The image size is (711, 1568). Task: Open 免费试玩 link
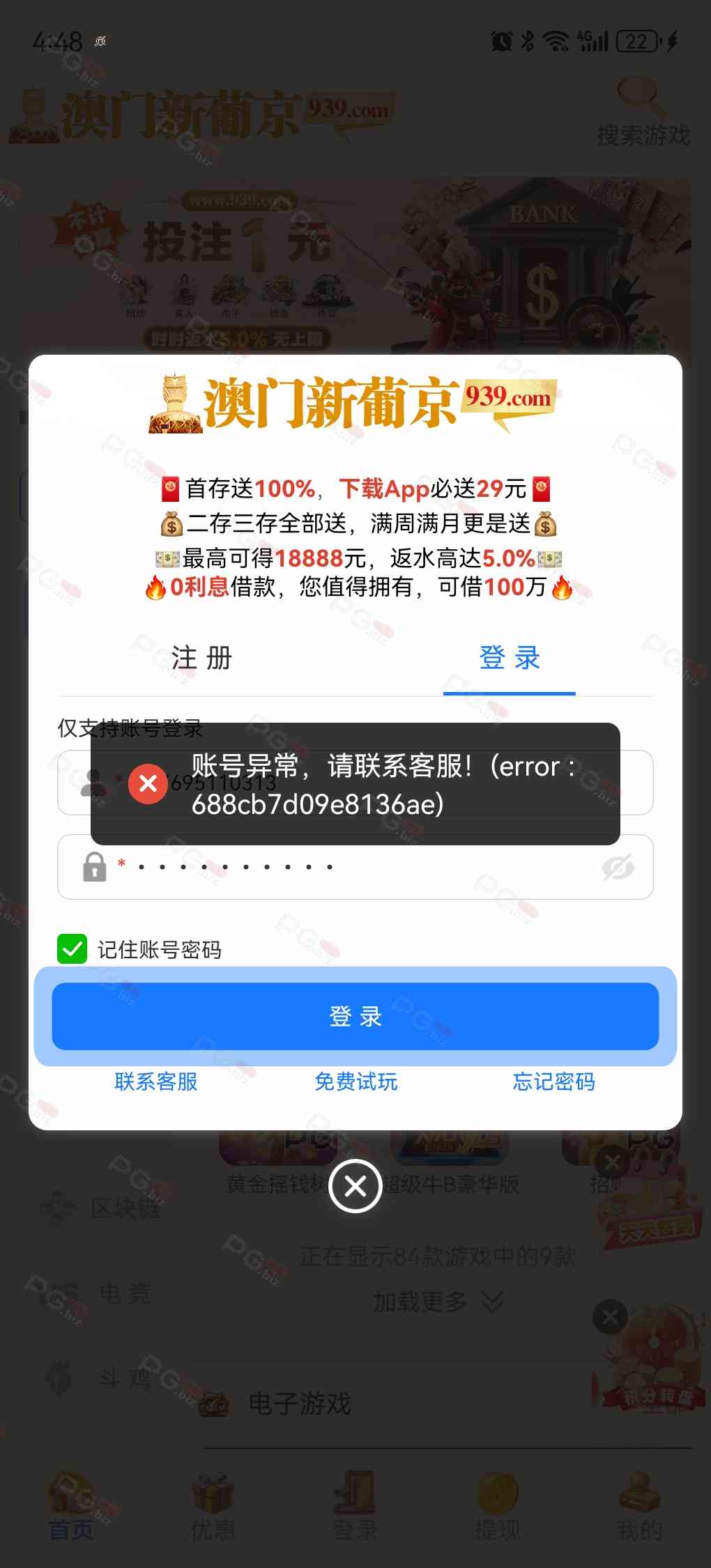[x=355, y=1082]
